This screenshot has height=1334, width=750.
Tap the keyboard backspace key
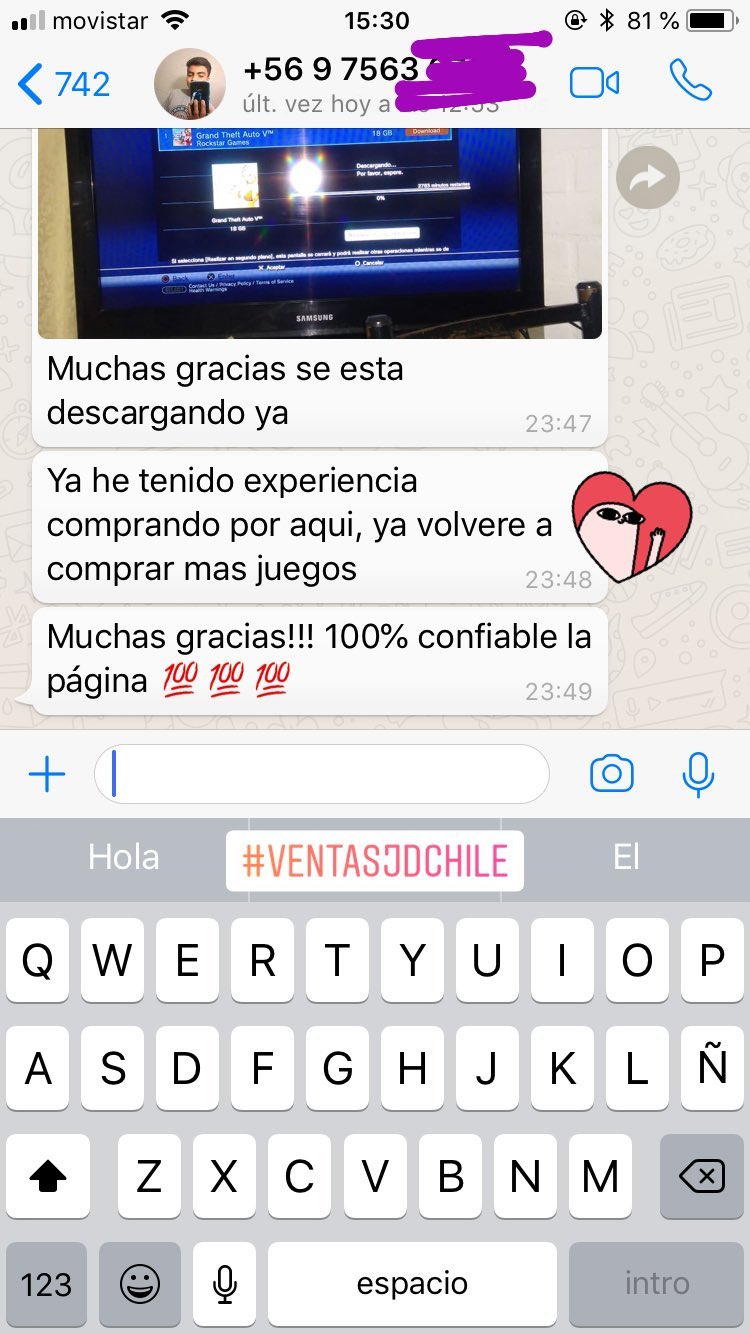click(702, 1176)
